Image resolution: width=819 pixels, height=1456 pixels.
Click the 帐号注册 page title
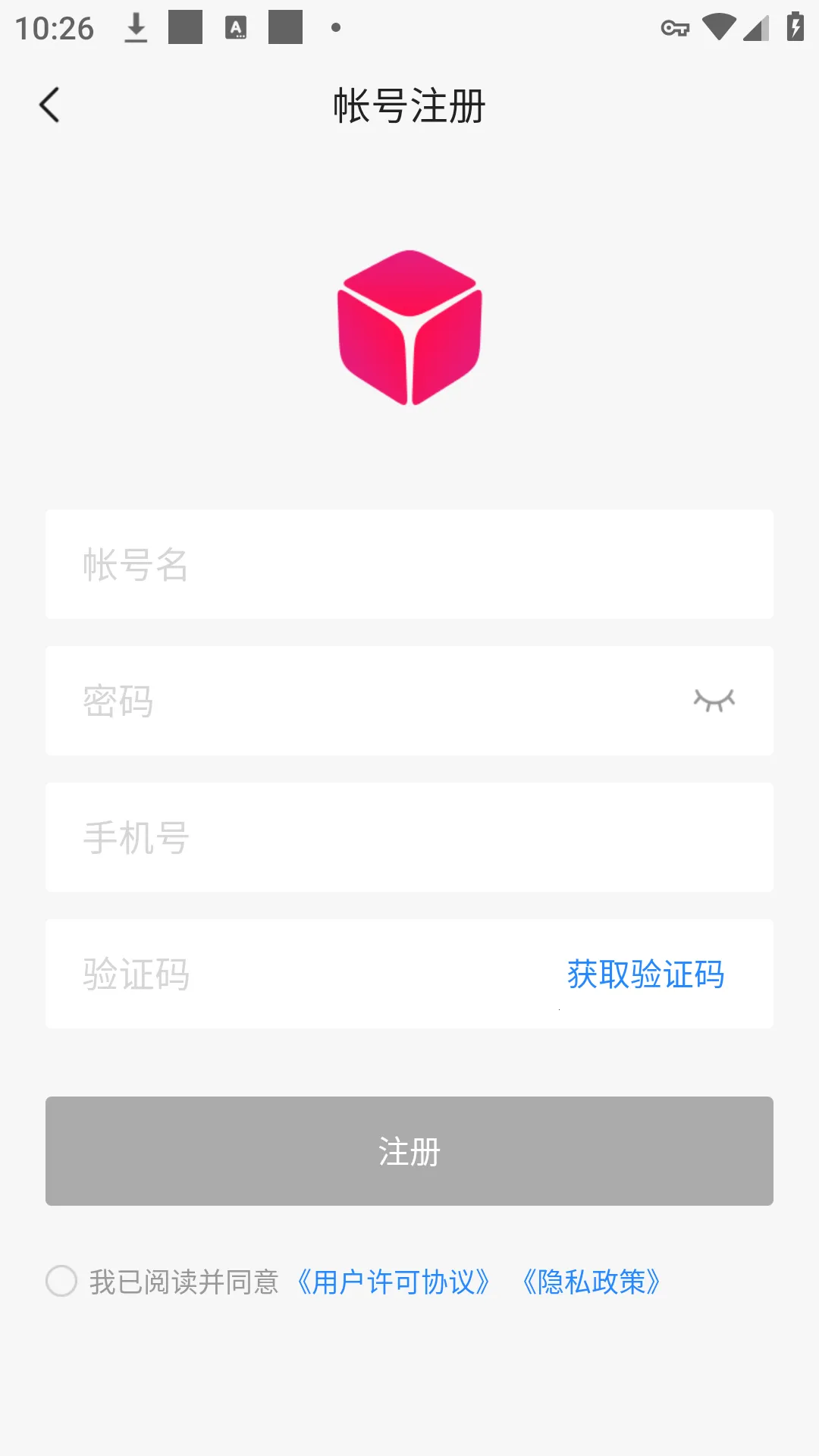pos(409,105)
